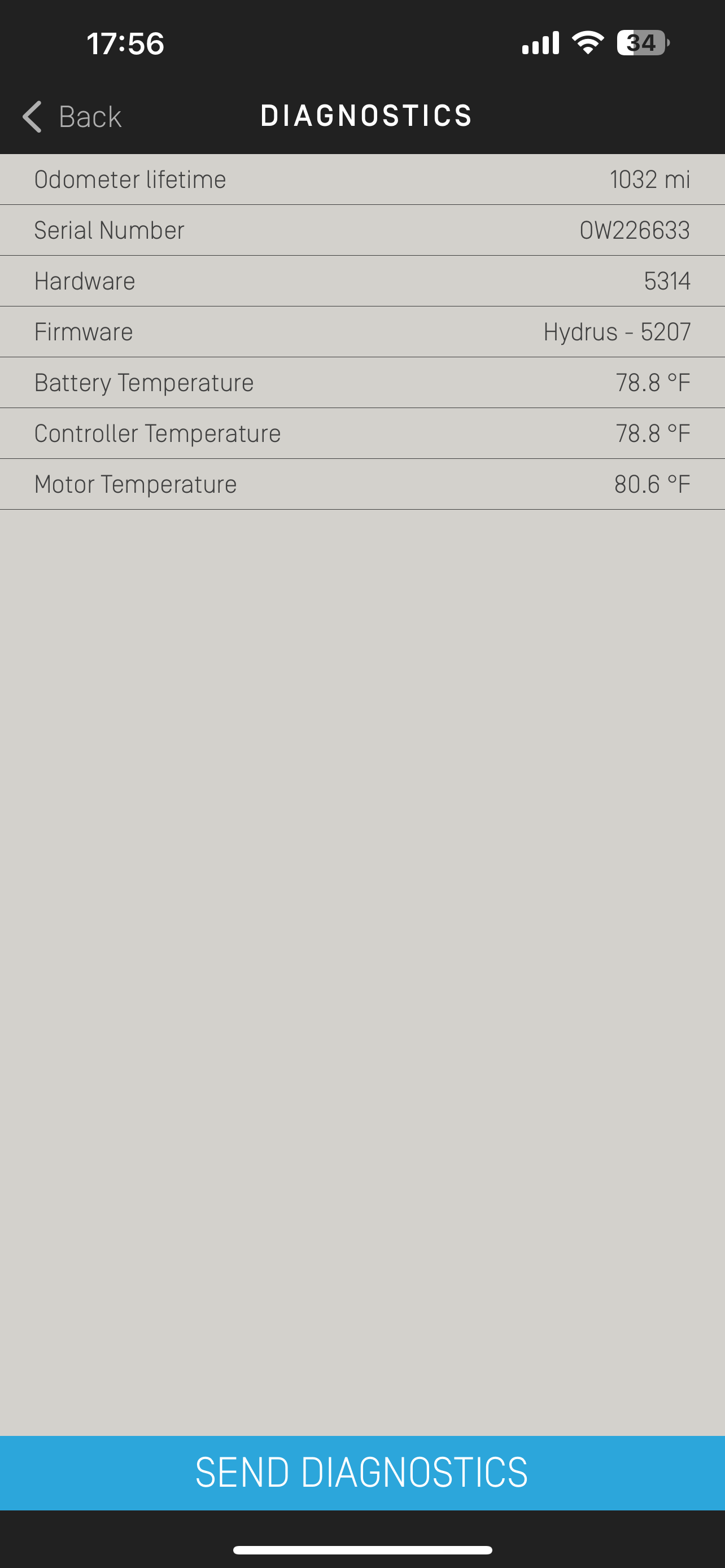Send diagnostics report
Image resolution: width=725 pixels, height=1568 pixels.
click(362, 1473)
